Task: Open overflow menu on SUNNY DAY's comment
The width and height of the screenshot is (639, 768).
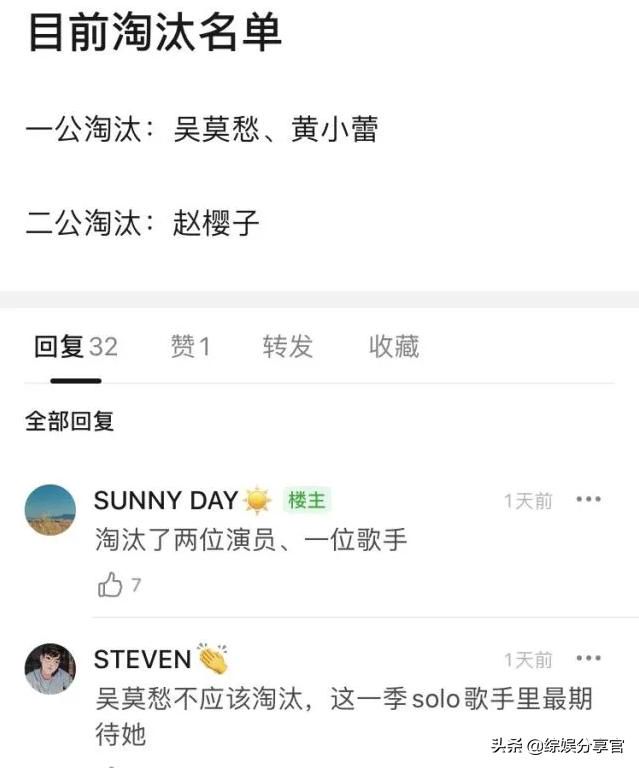Action: tap(589, 499)
